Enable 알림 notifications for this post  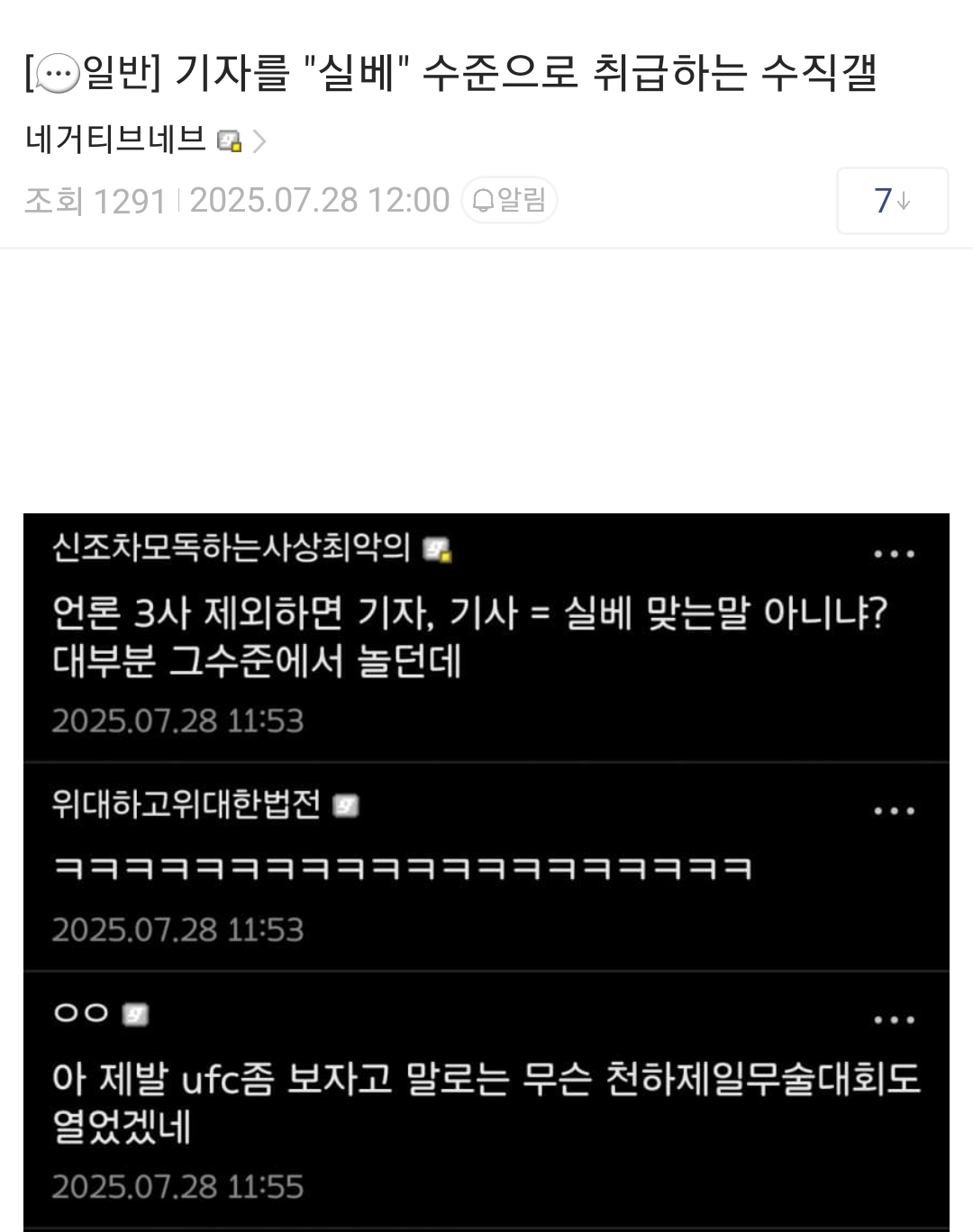click(509, 200)
